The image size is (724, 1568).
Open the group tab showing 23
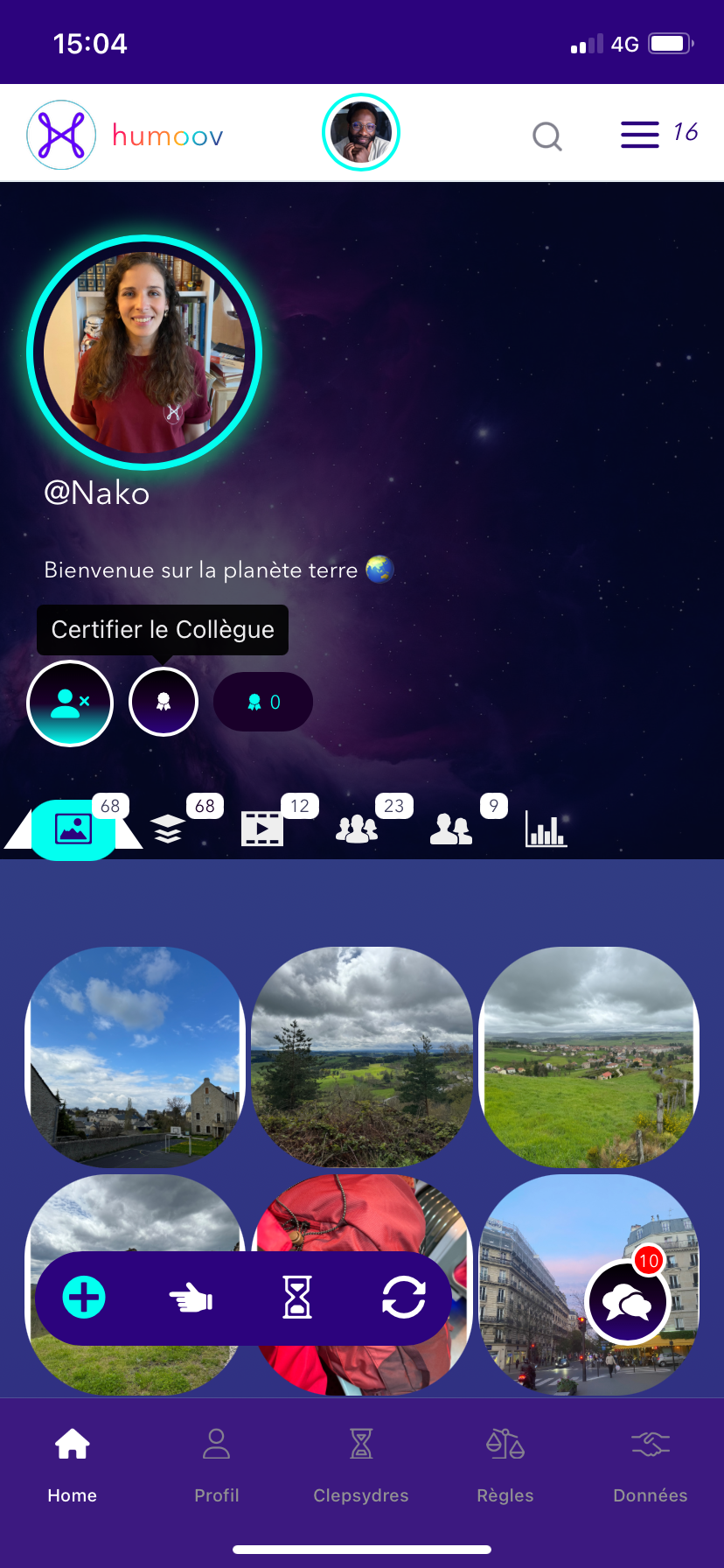[357, 828]
